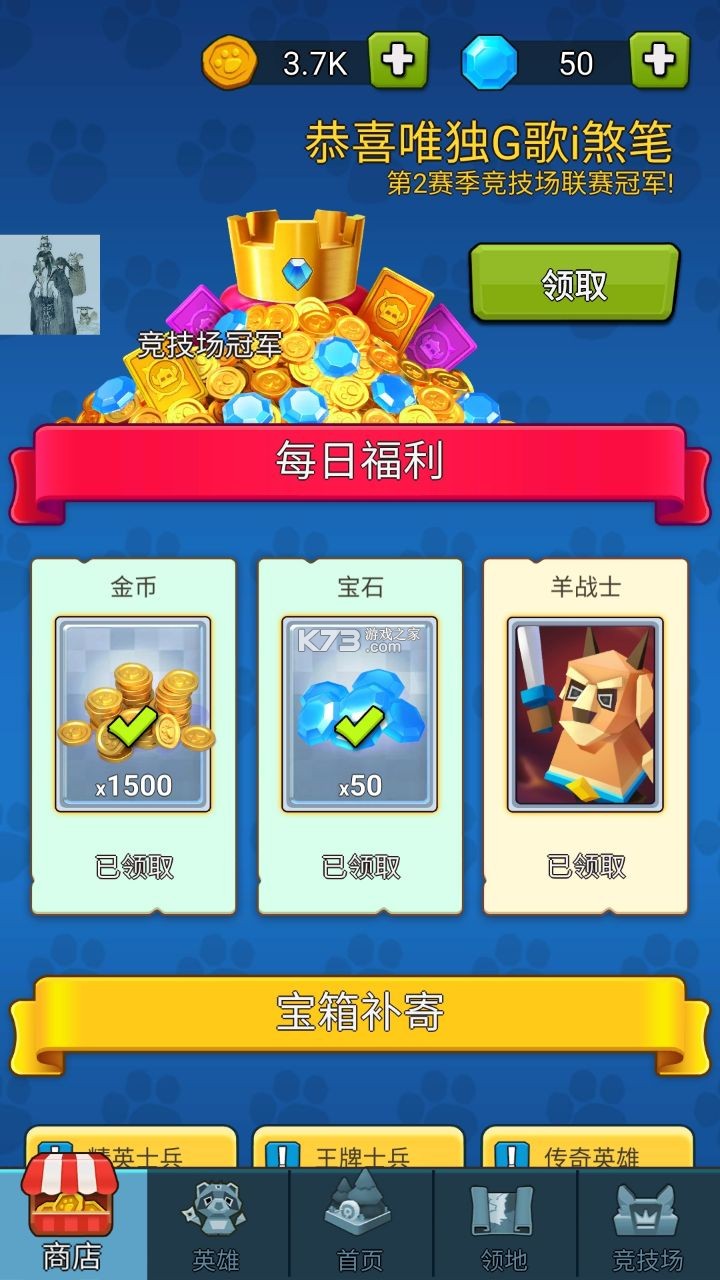Tap the 商店 (Shop) storefront icon
Screen dimensions: 720x1280
click(x=70, y=1200)
